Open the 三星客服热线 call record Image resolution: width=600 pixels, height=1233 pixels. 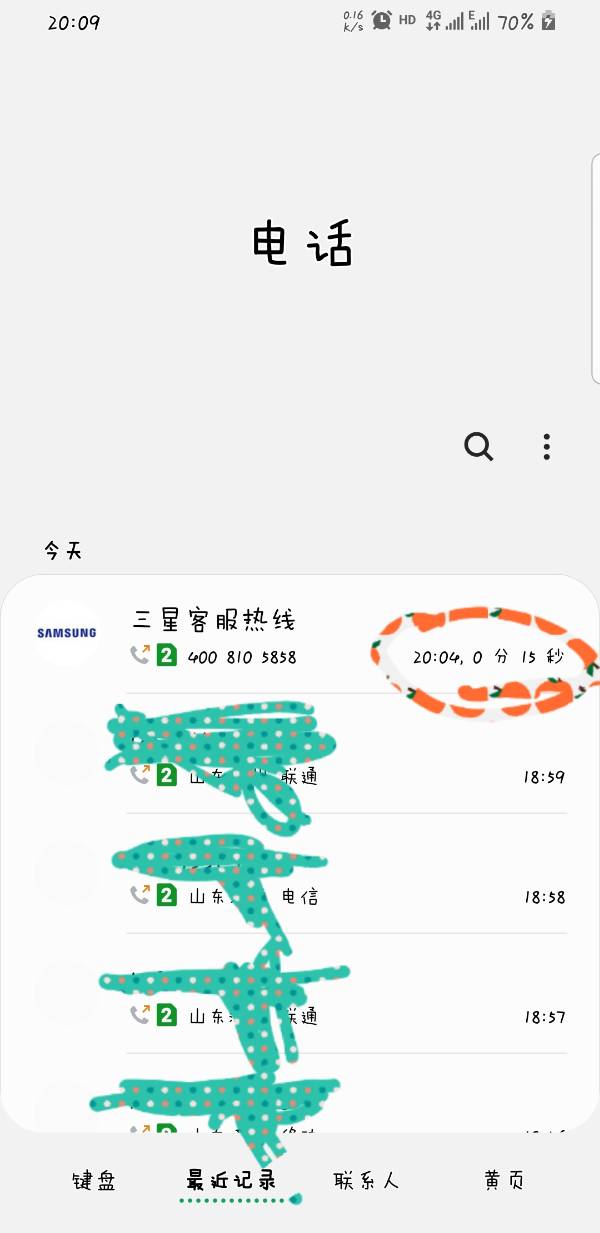pyautogui.click(x=300, y=635)
